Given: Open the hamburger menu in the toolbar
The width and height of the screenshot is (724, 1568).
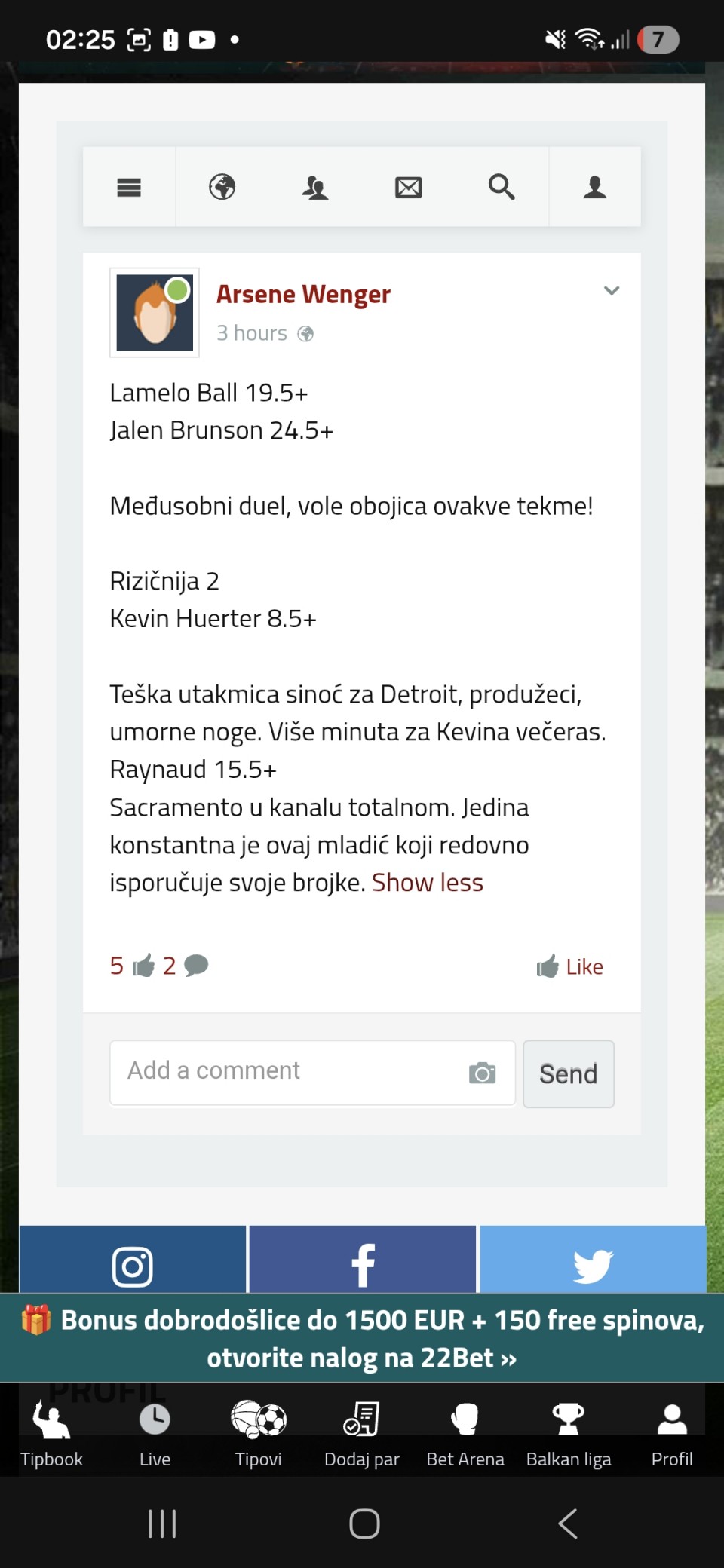Looking at the screenshot, I should click(x=129, y=187).
